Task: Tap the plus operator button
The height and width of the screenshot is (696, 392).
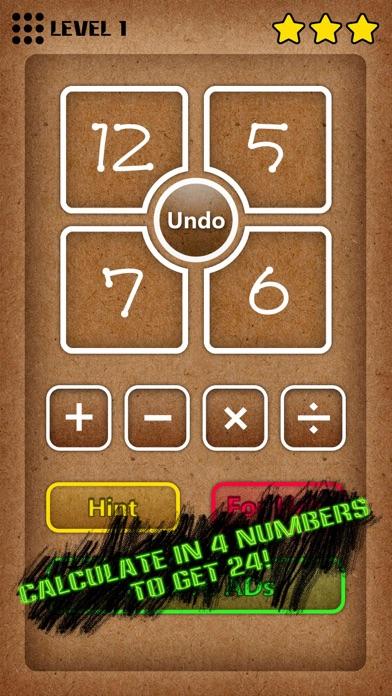Action: point(79,418)
